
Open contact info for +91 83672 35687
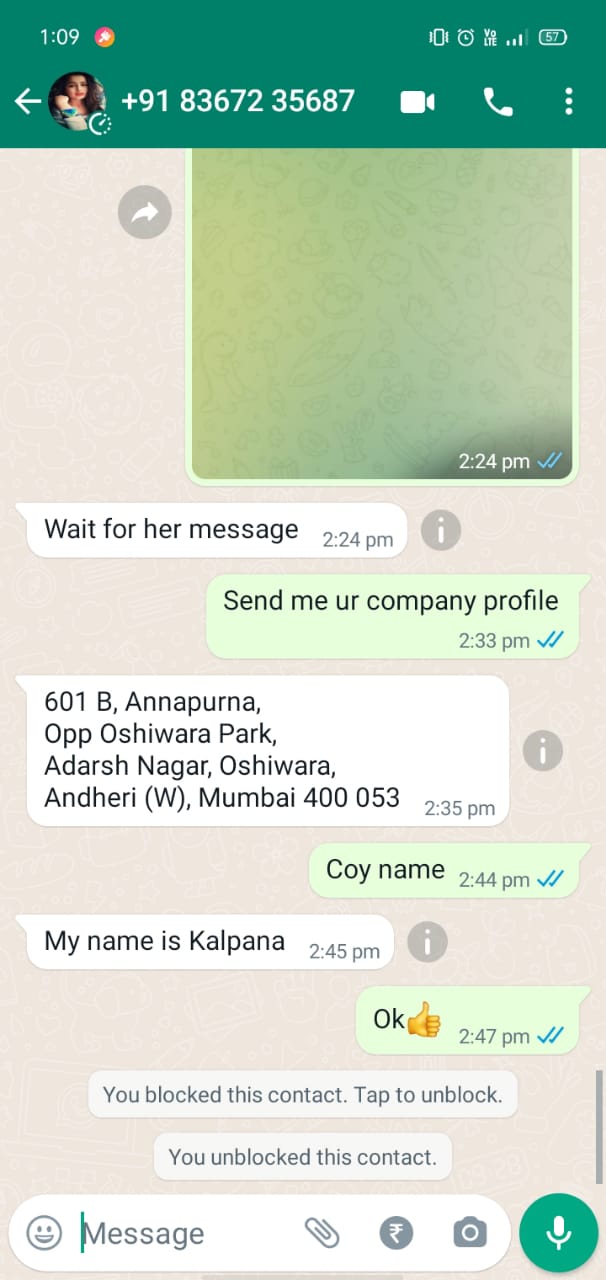[x=238, y=101]
